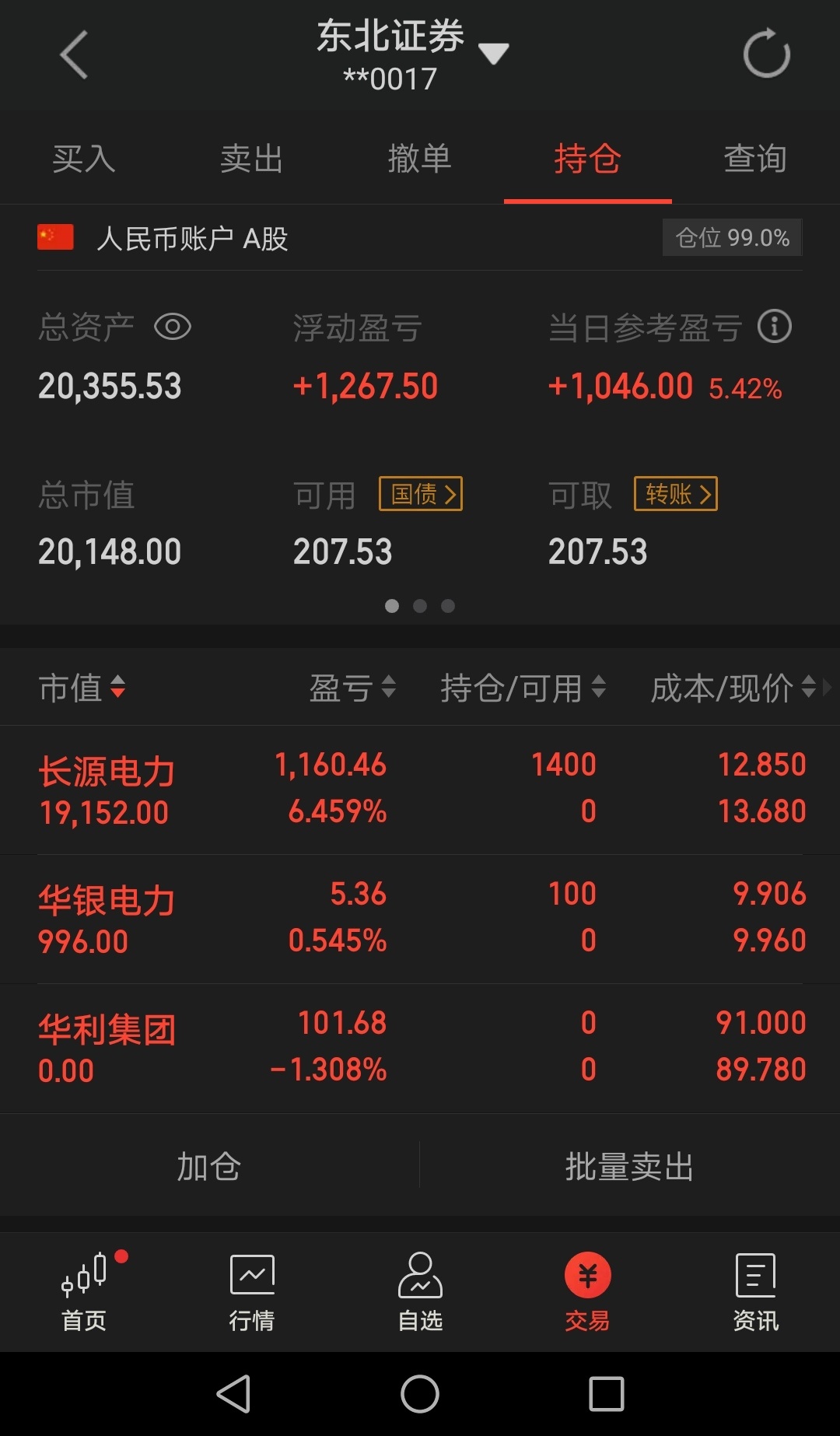
Task: Go back using the top-left arrow
Action: [x=74, y=55]
